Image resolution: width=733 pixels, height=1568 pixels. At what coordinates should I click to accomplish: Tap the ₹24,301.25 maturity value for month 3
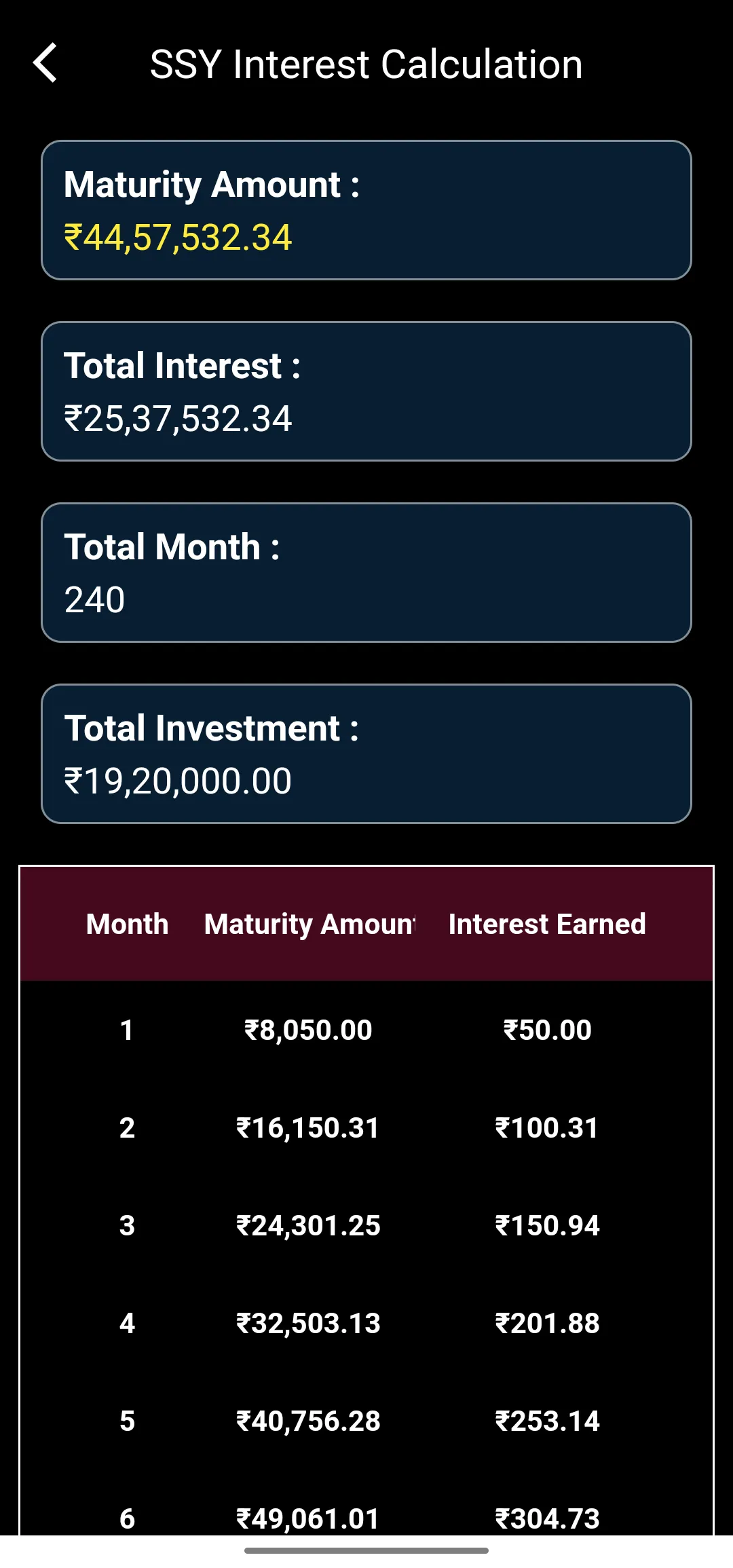pos(309,1225)
